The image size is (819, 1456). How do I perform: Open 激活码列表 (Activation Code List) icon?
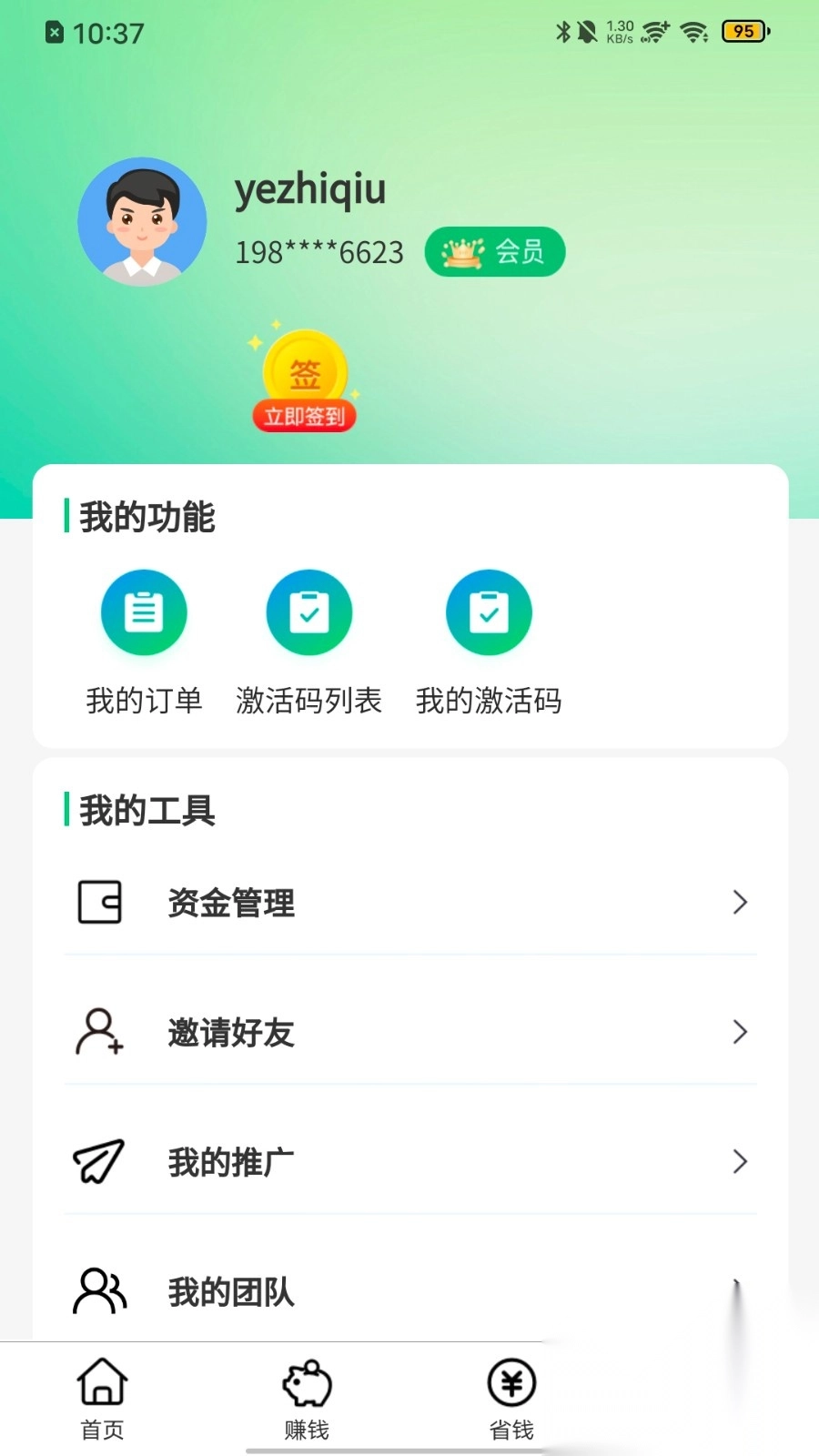click(x=308, y=612)
